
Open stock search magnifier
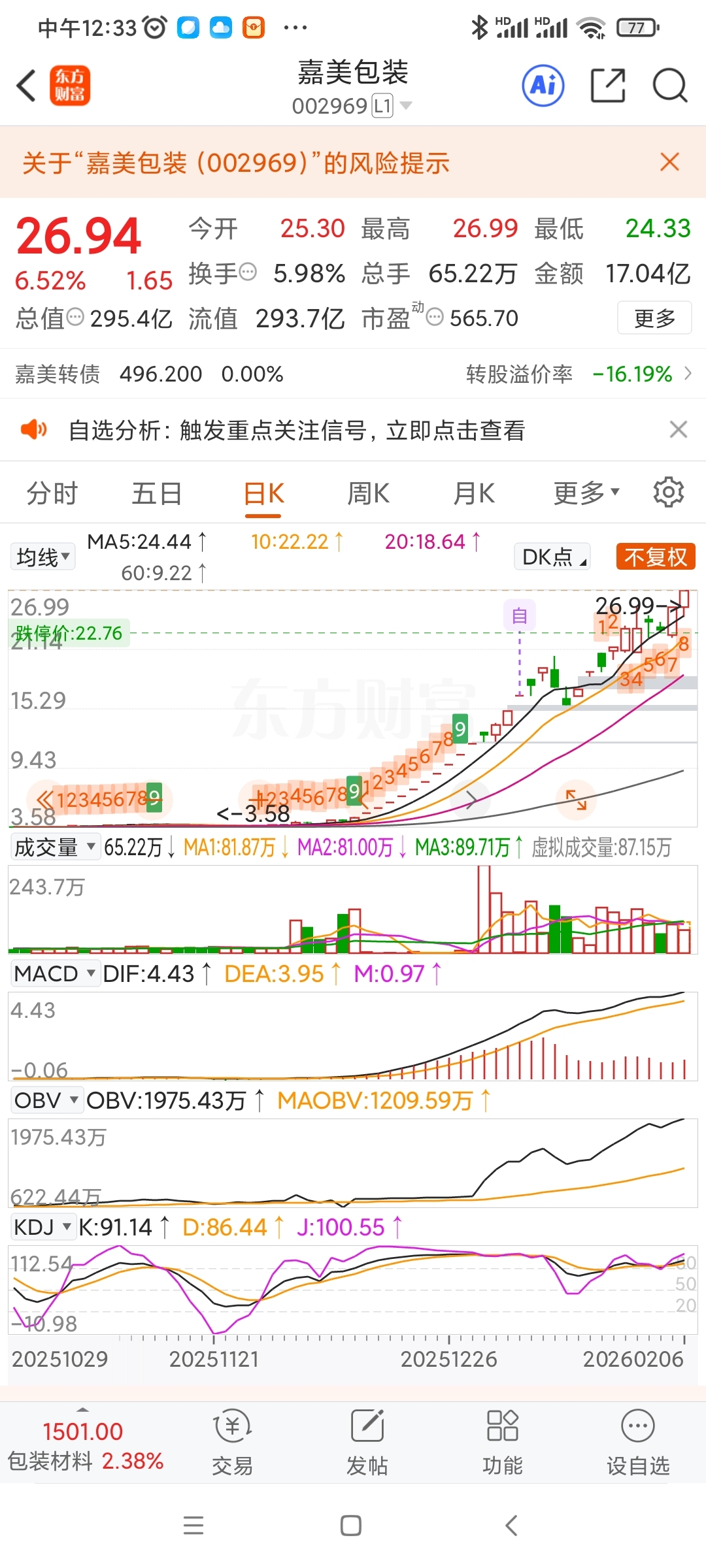670,86
